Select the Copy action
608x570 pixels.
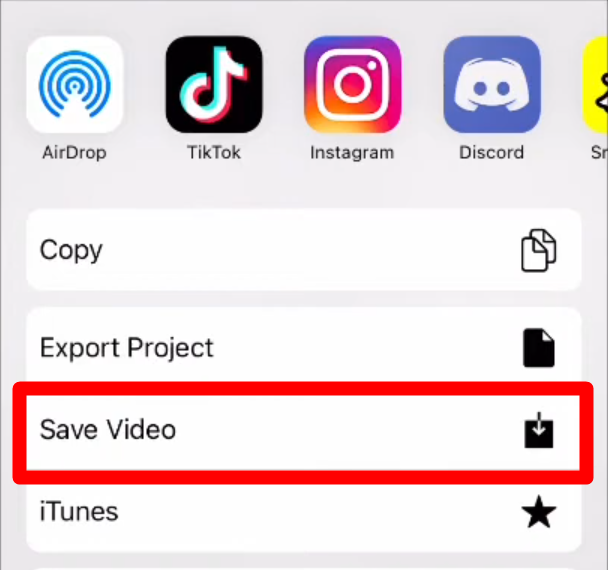[303, 250]
